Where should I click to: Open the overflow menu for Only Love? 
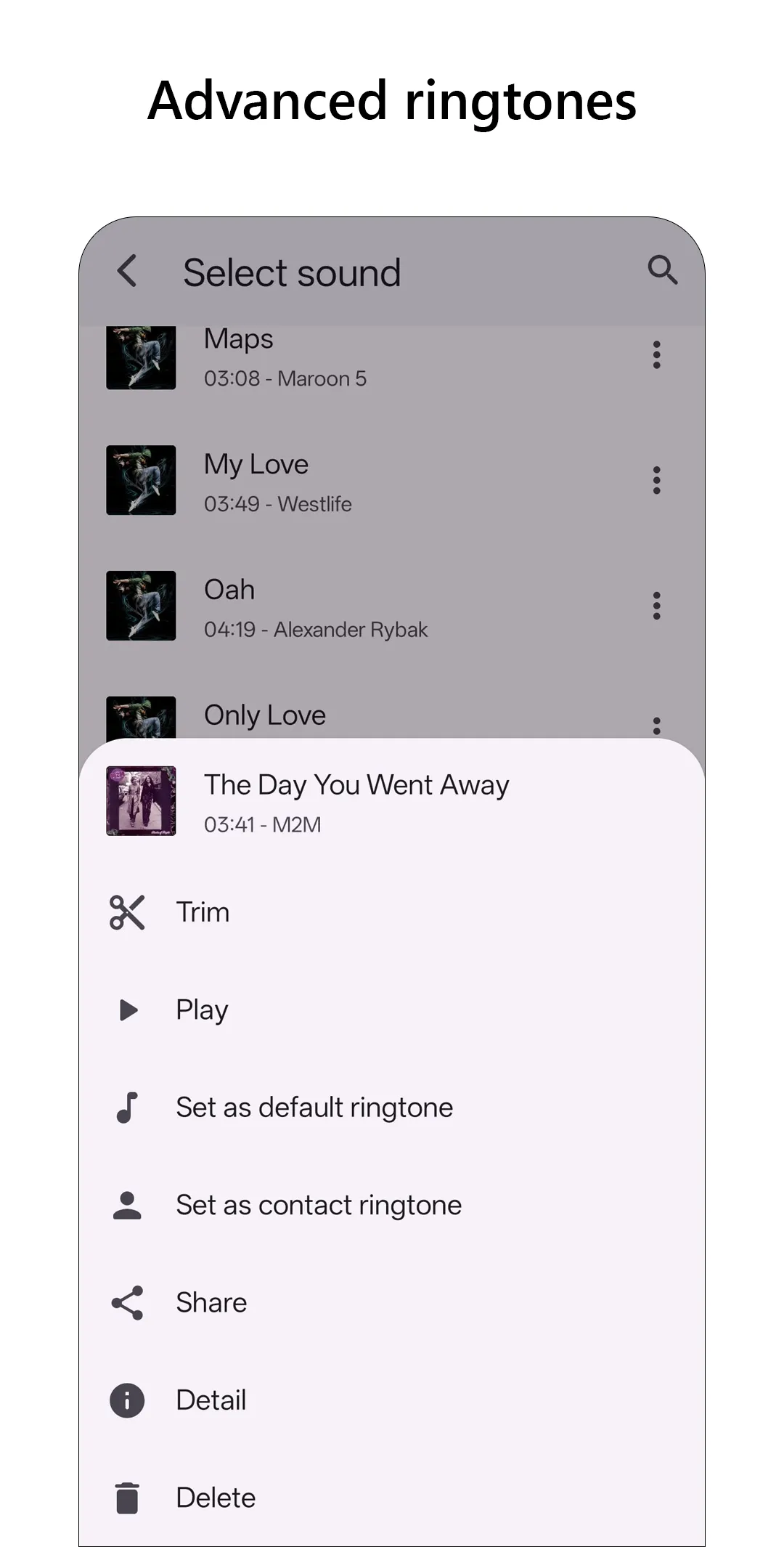click(x=656, y=724)
